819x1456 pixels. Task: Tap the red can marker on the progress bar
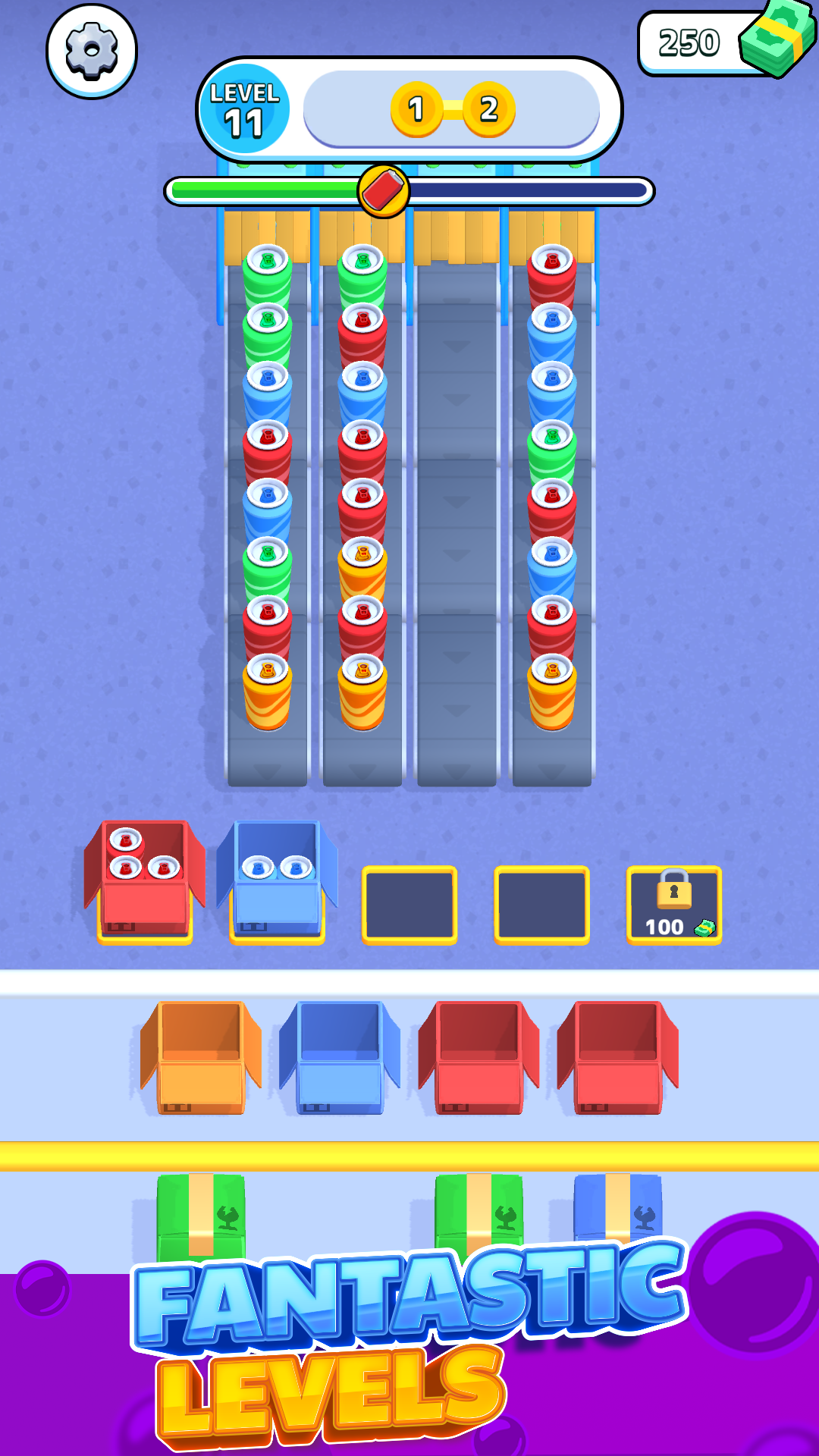tap(383, 191)
